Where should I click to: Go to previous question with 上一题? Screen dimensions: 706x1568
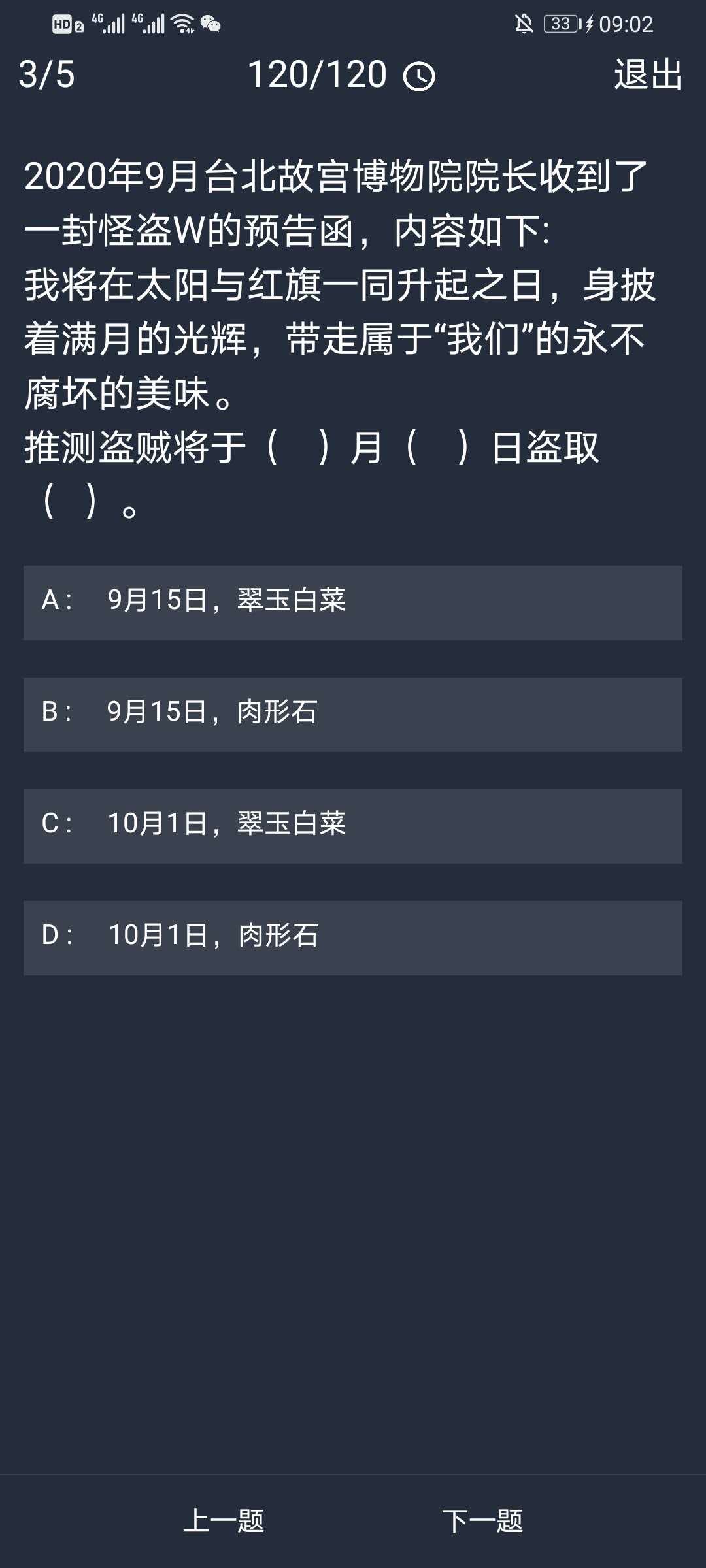[x=224, y=1521]
